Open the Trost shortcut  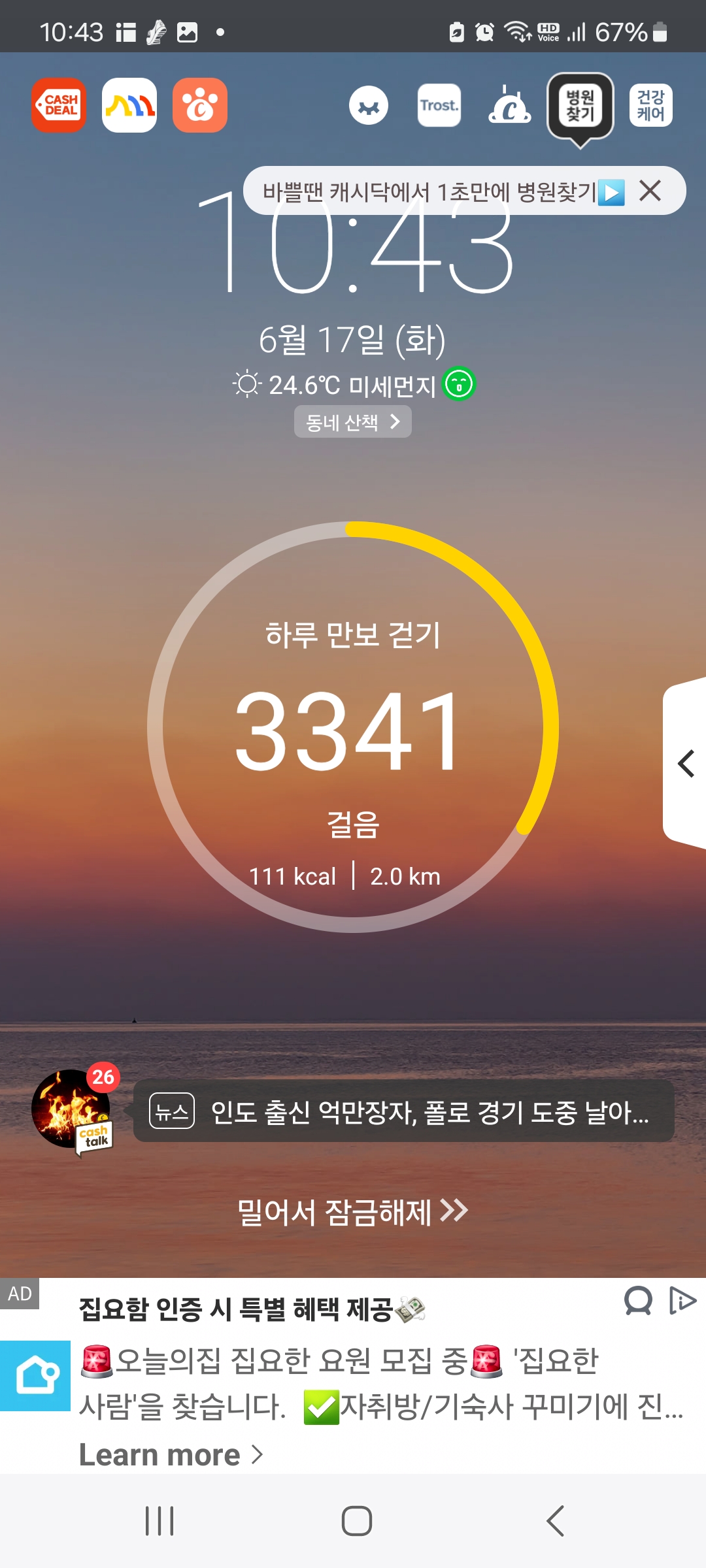pyautogui.click(x=439, y=105)
